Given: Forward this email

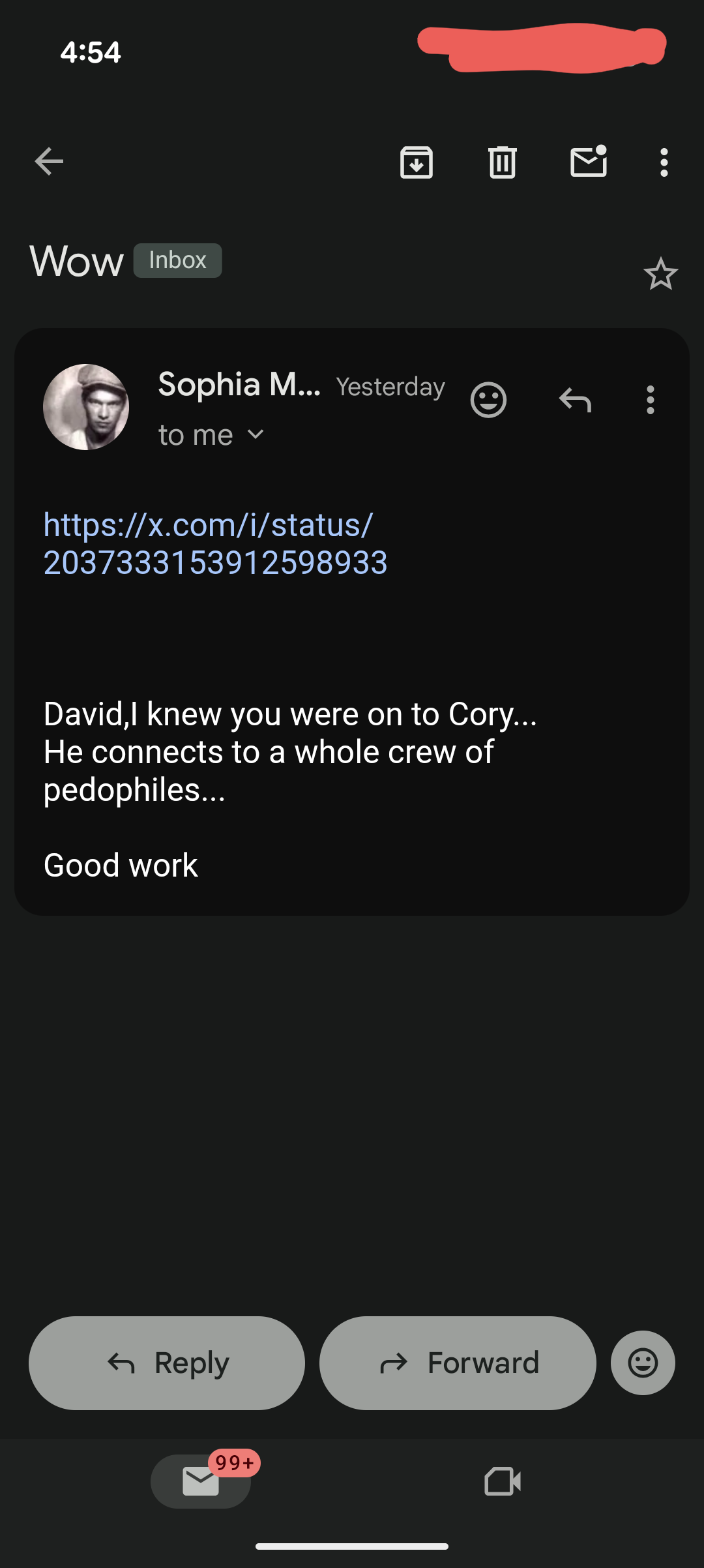Looking at the screenshot, I should tap(458, 1363).
